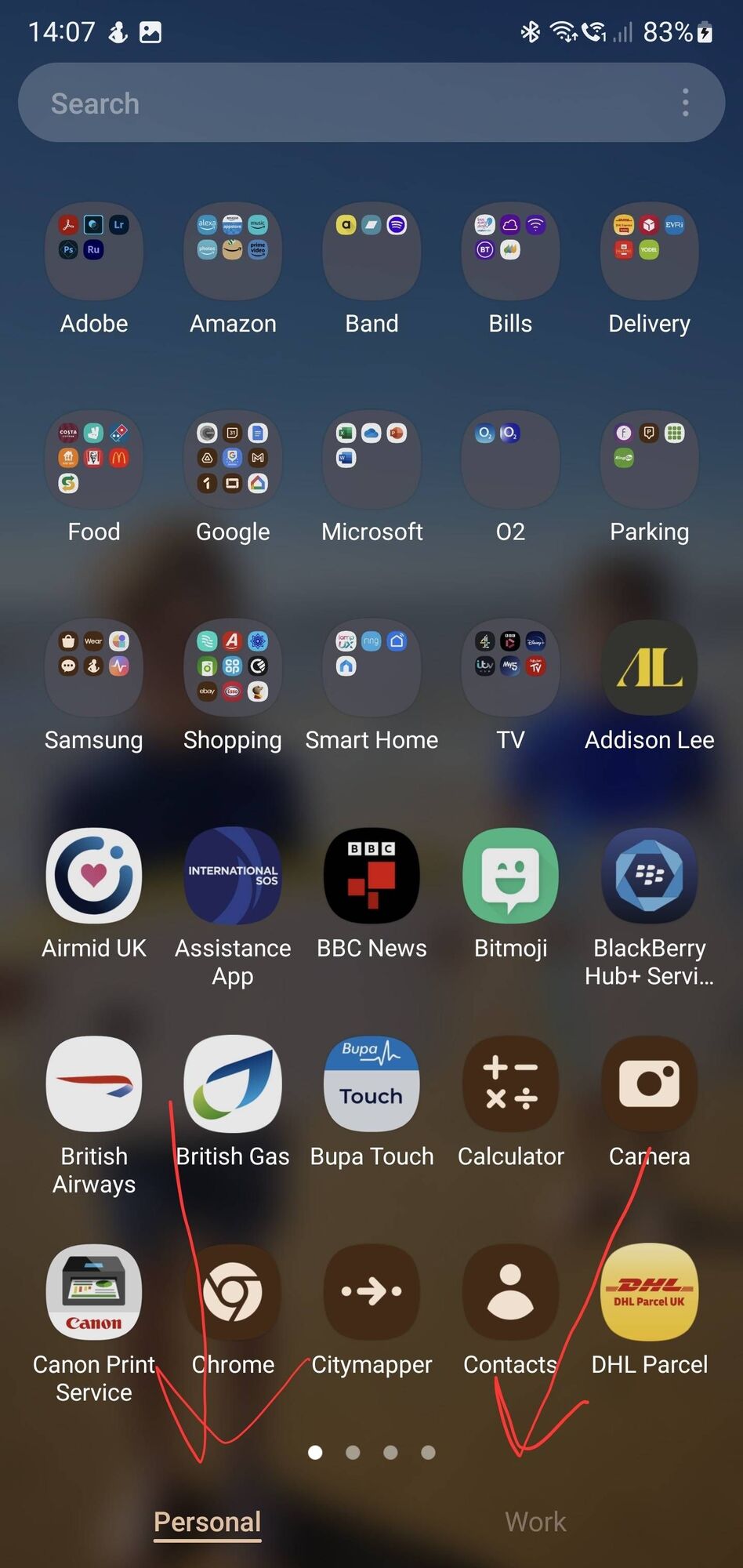Open the Smart Home folder

[371, 668]
